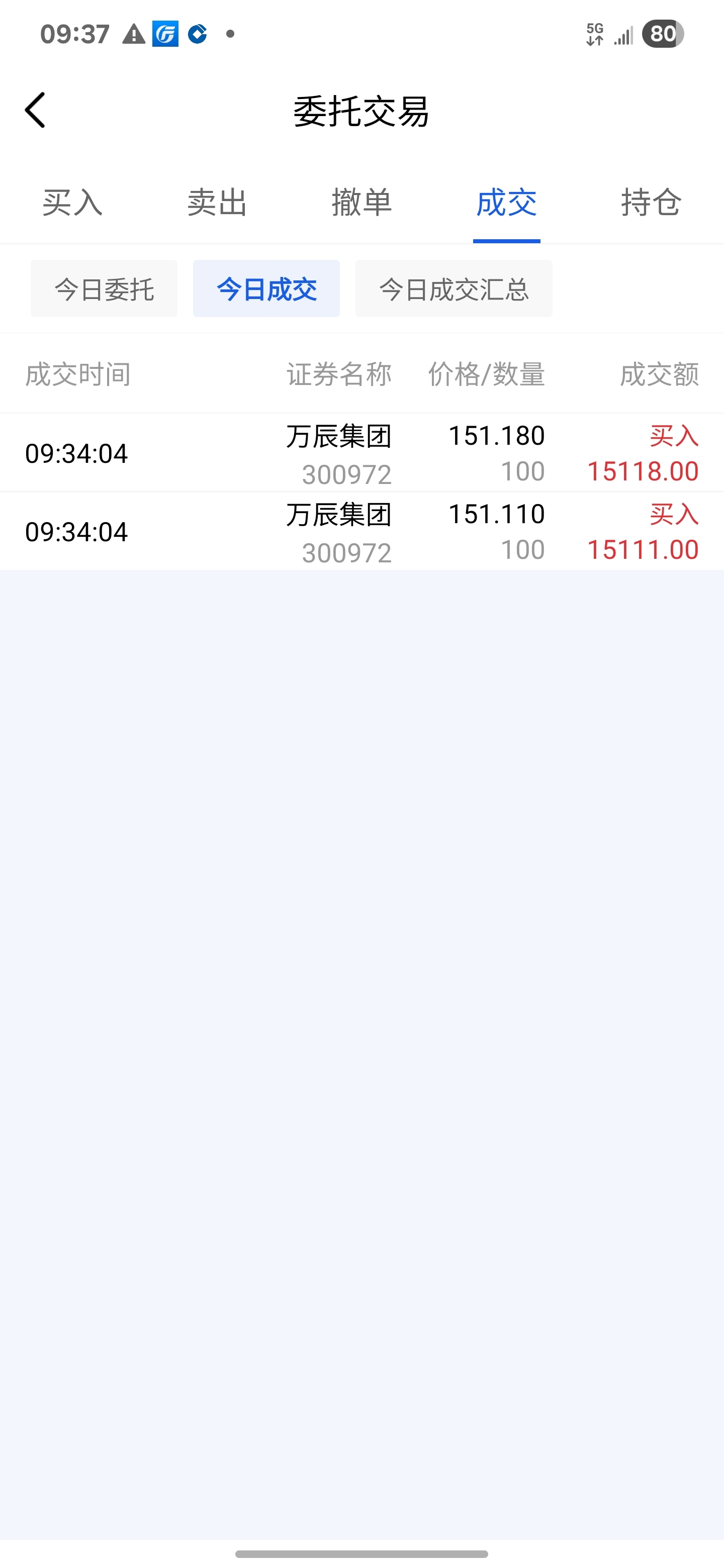Select the 今日成交 filter
The height and width of the screenshot is (1568, 724).
click(x=266, y=288)
